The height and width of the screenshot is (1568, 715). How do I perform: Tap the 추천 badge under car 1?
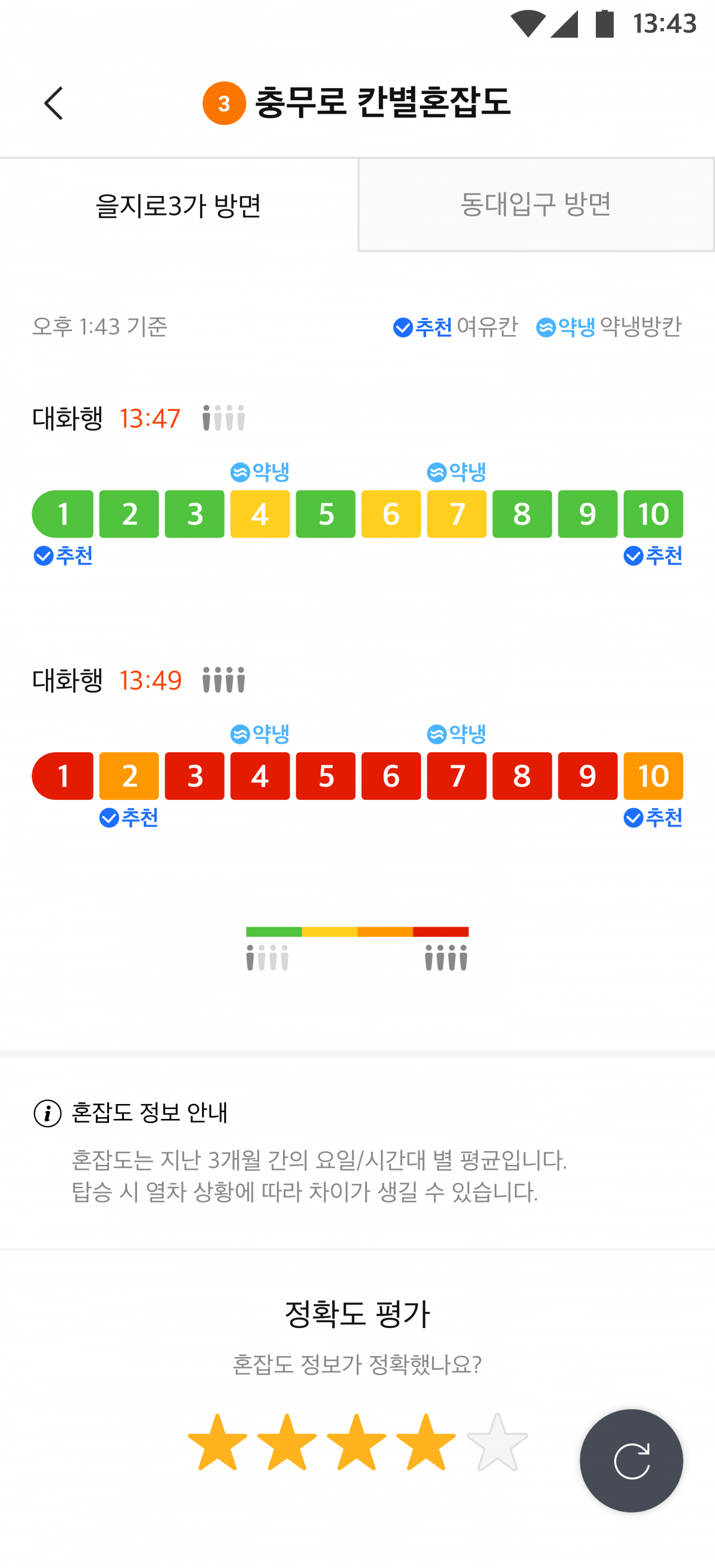[x=63, y=556]
